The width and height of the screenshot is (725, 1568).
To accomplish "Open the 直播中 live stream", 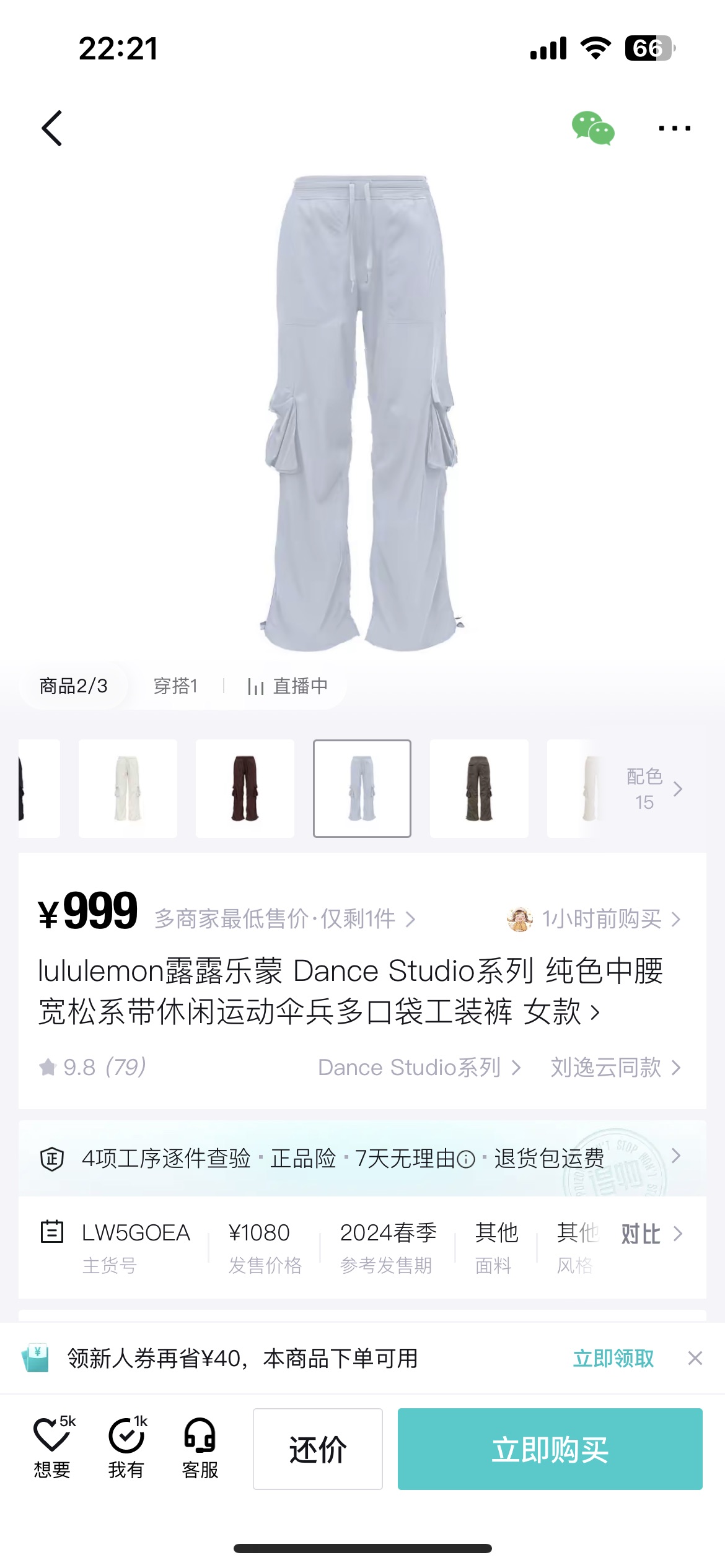I will (288, 686).
